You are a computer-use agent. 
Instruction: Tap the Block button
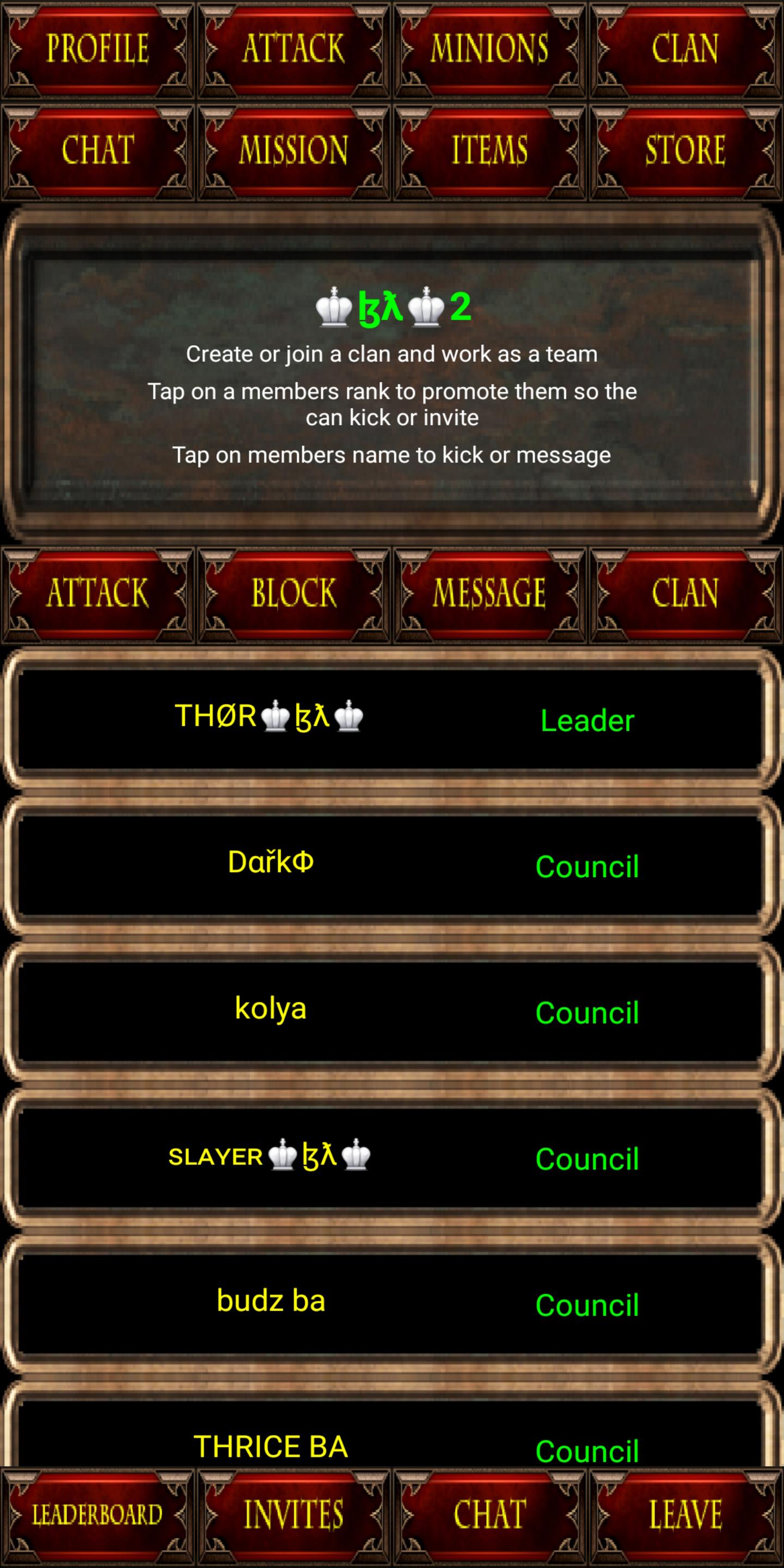coord(293,593)
